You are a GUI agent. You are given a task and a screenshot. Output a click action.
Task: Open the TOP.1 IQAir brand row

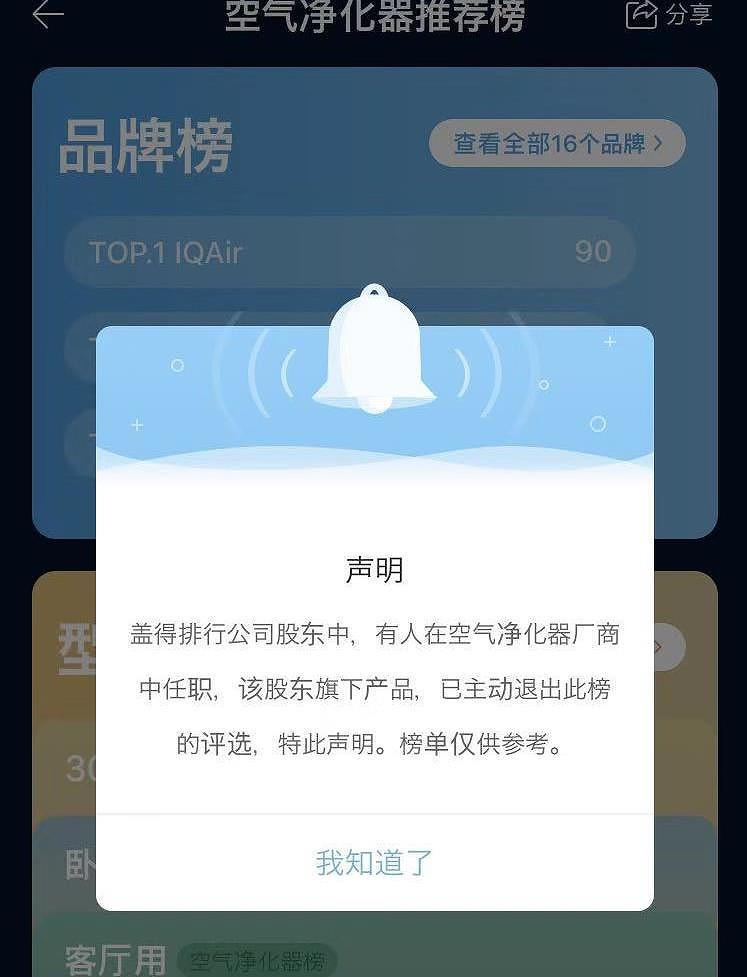point(349,252)
